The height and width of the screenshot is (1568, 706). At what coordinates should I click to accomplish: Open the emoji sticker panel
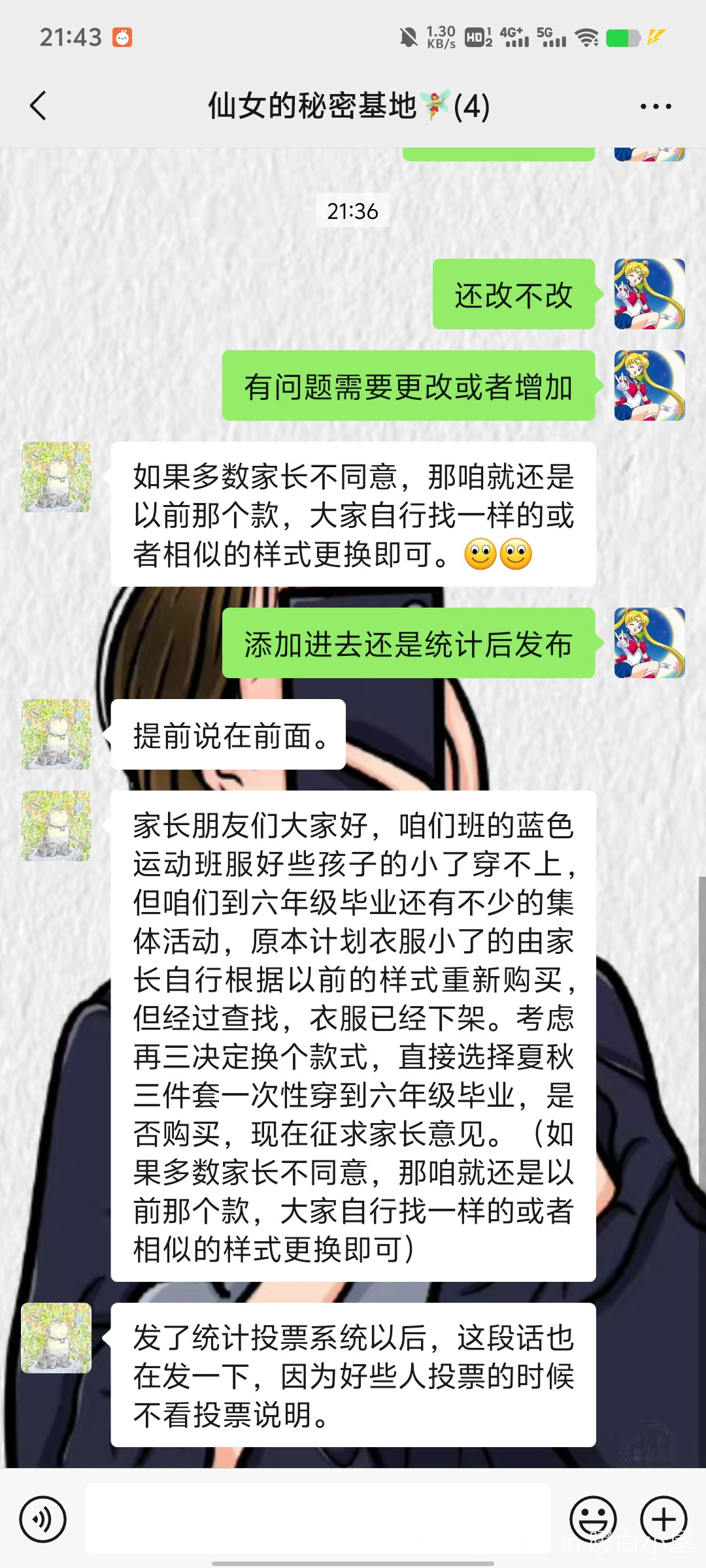tap(593, 1519)
